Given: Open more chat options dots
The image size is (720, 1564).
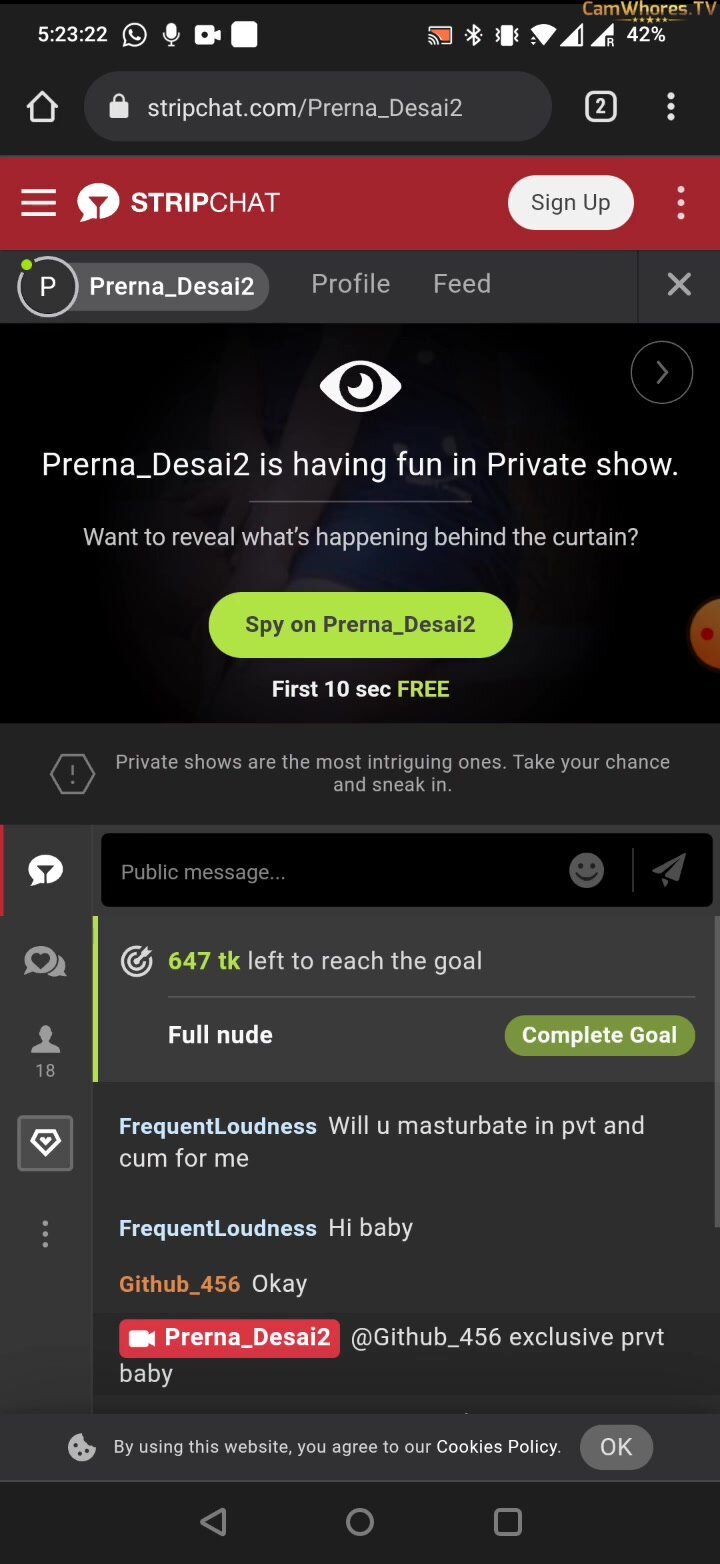Looking at the screenshot, I should coord(45,1234).
